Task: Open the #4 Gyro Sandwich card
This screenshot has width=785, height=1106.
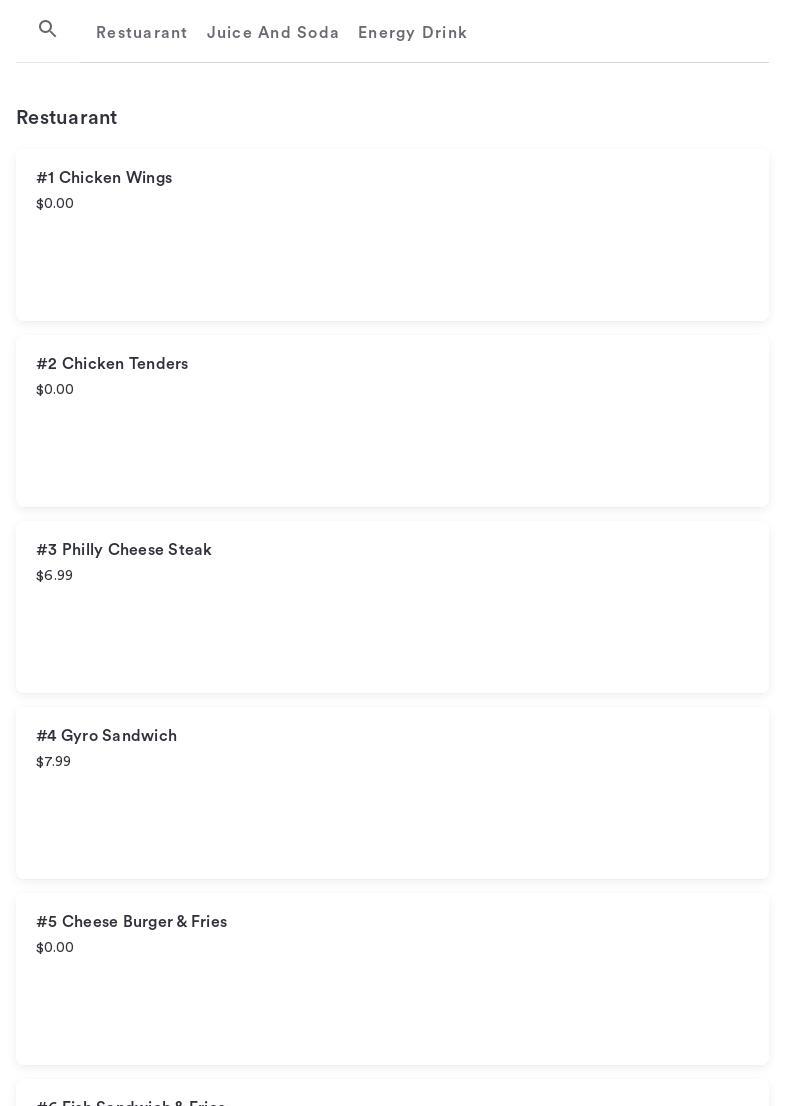Action: tap(392, 793)
